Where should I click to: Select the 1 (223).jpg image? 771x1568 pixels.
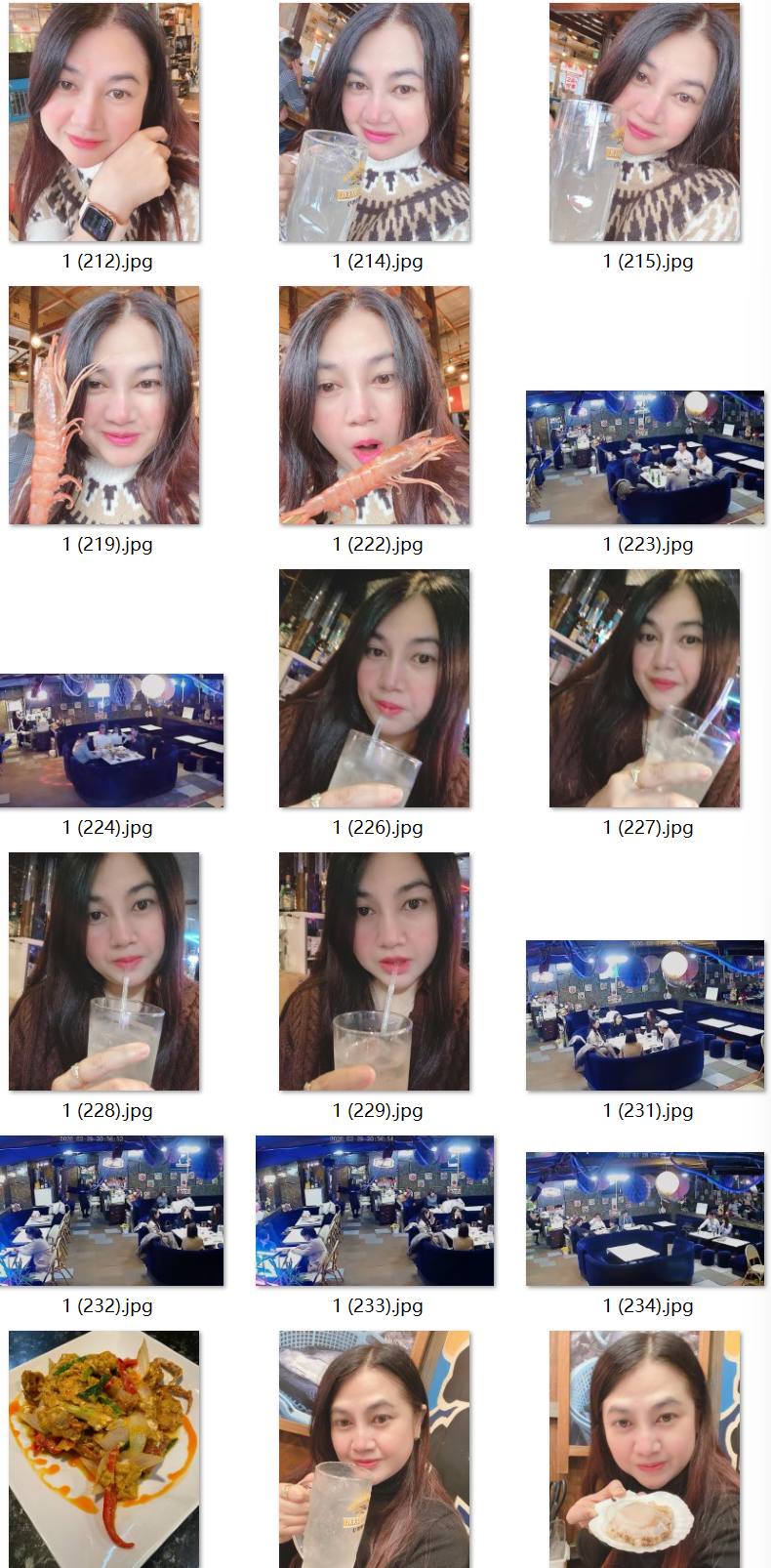pos(644,458)
